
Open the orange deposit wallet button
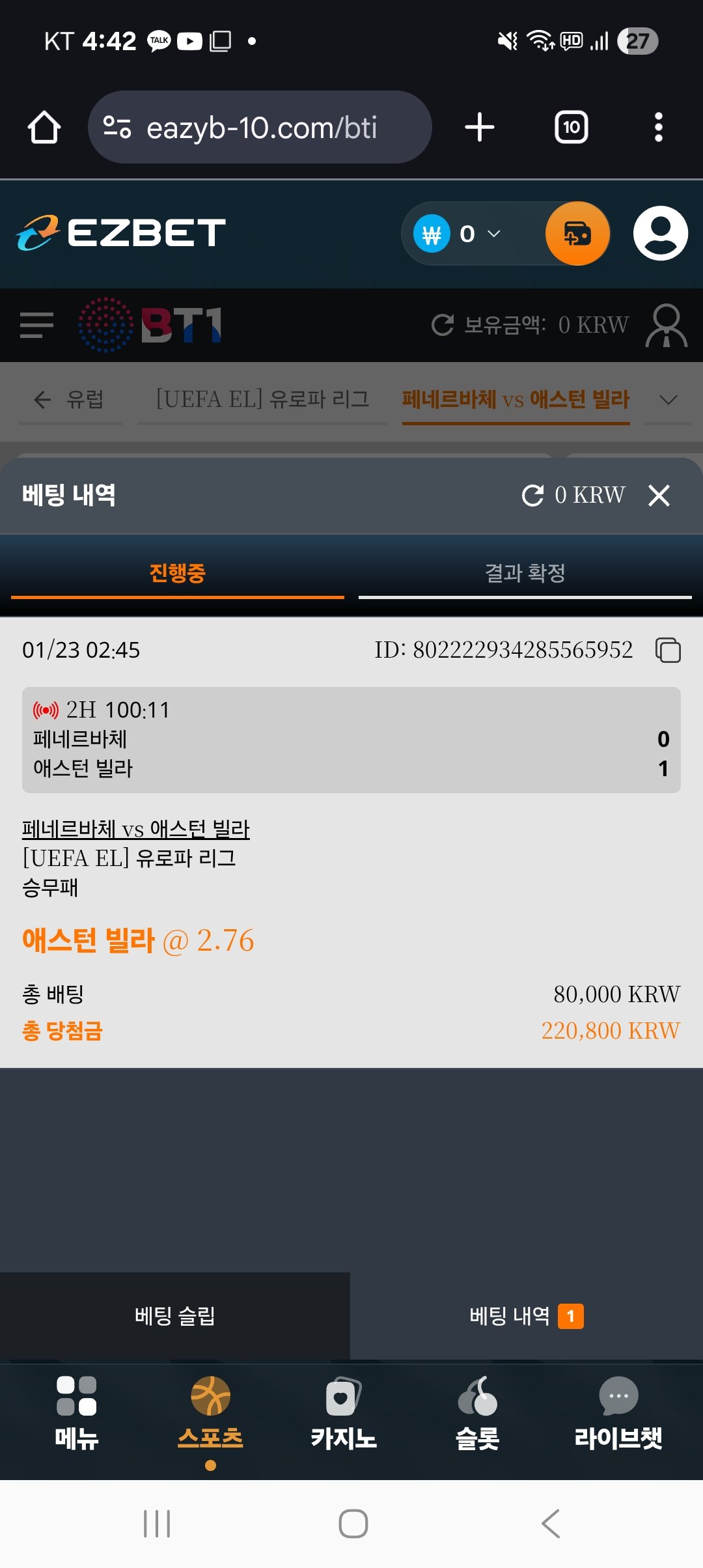(577, 234)
